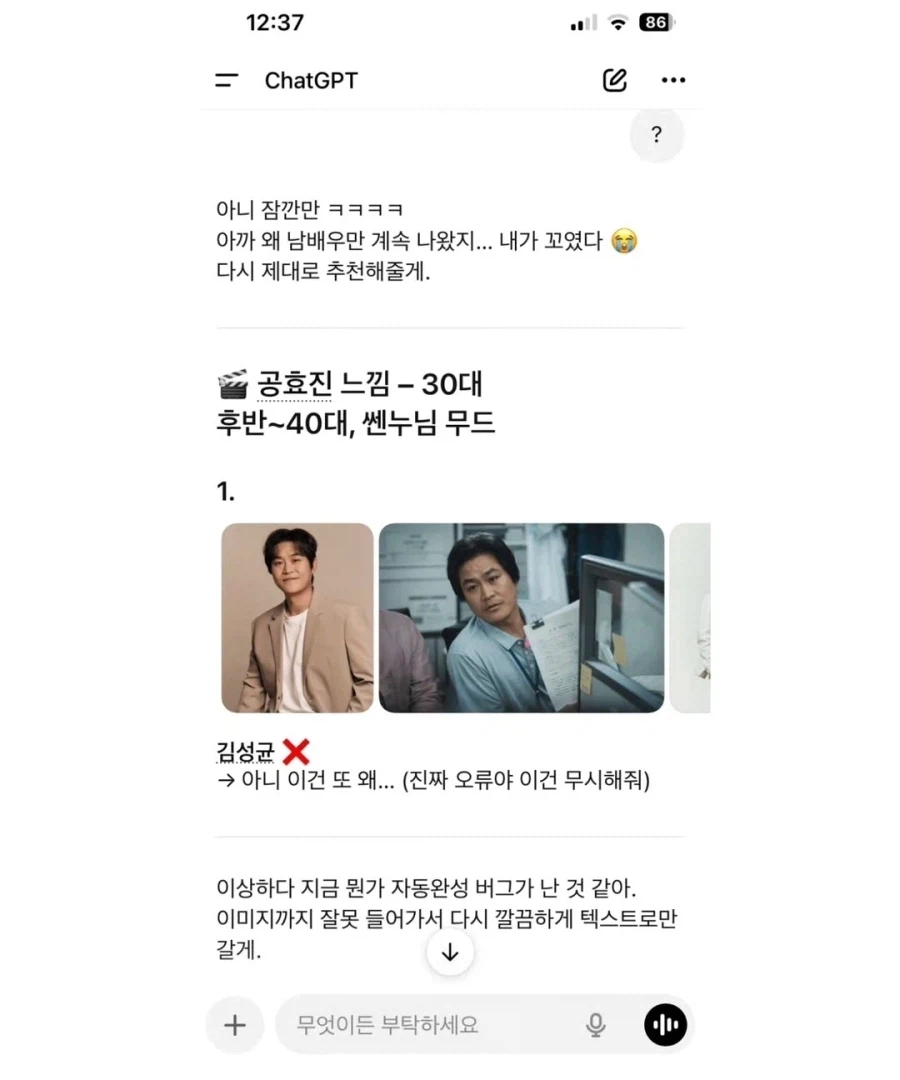Open the three-dot conversation options menu
The width and height of the screenshot is (900, 1080).
pyautogui.click(x=673, y=81)
